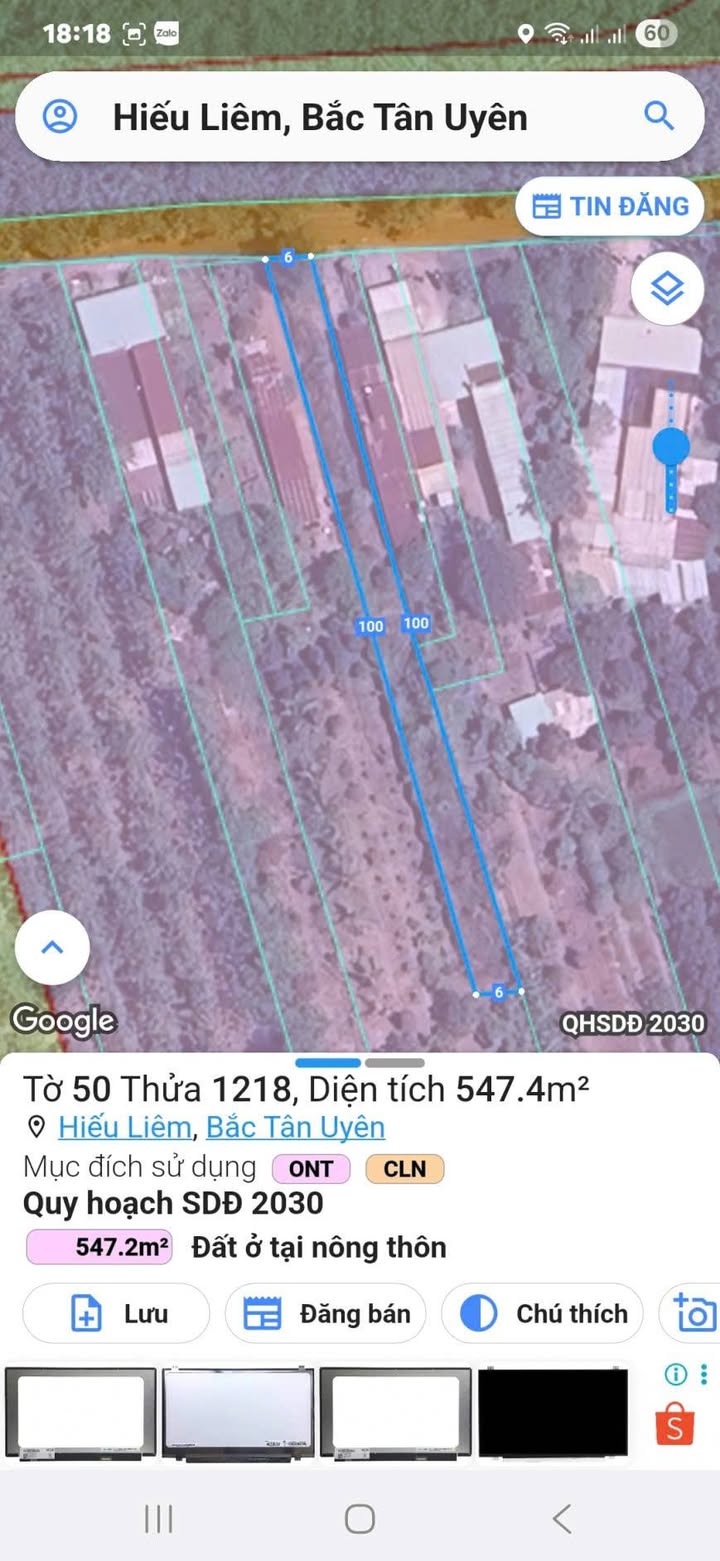720x1561 pixels.
Task: Open the map layers selector
Action: pos(667,290)
